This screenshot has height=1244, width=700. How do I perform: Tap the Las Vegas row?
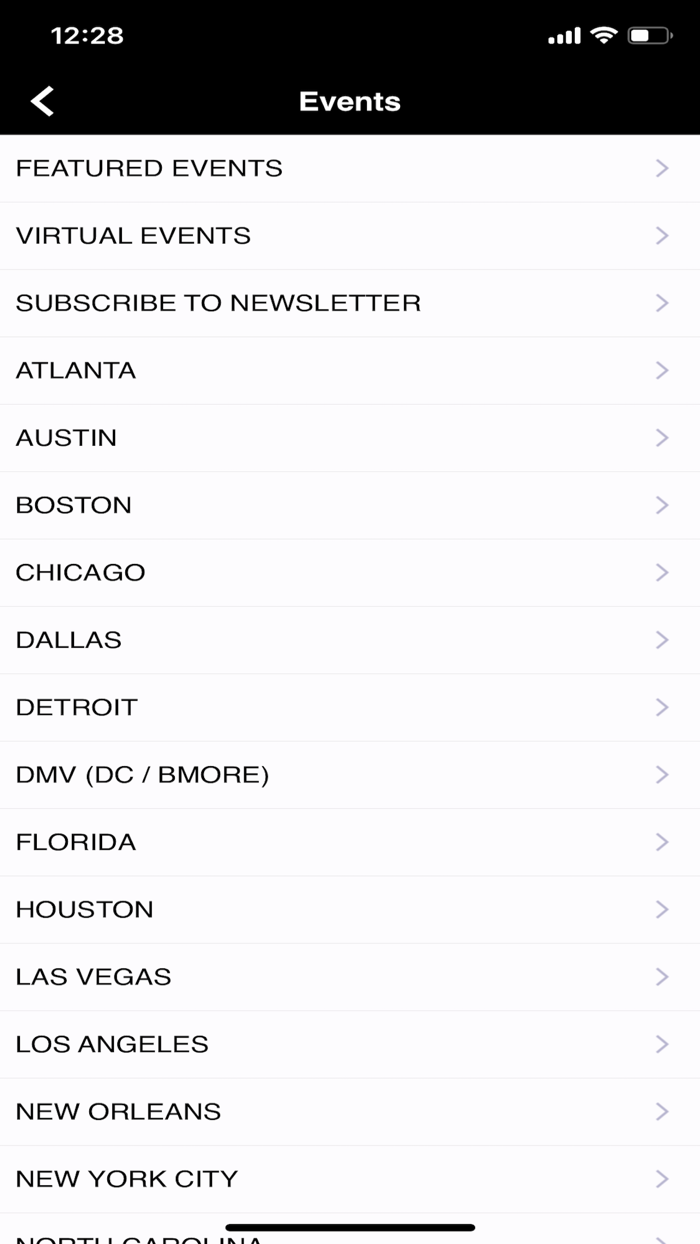point(350,977)
